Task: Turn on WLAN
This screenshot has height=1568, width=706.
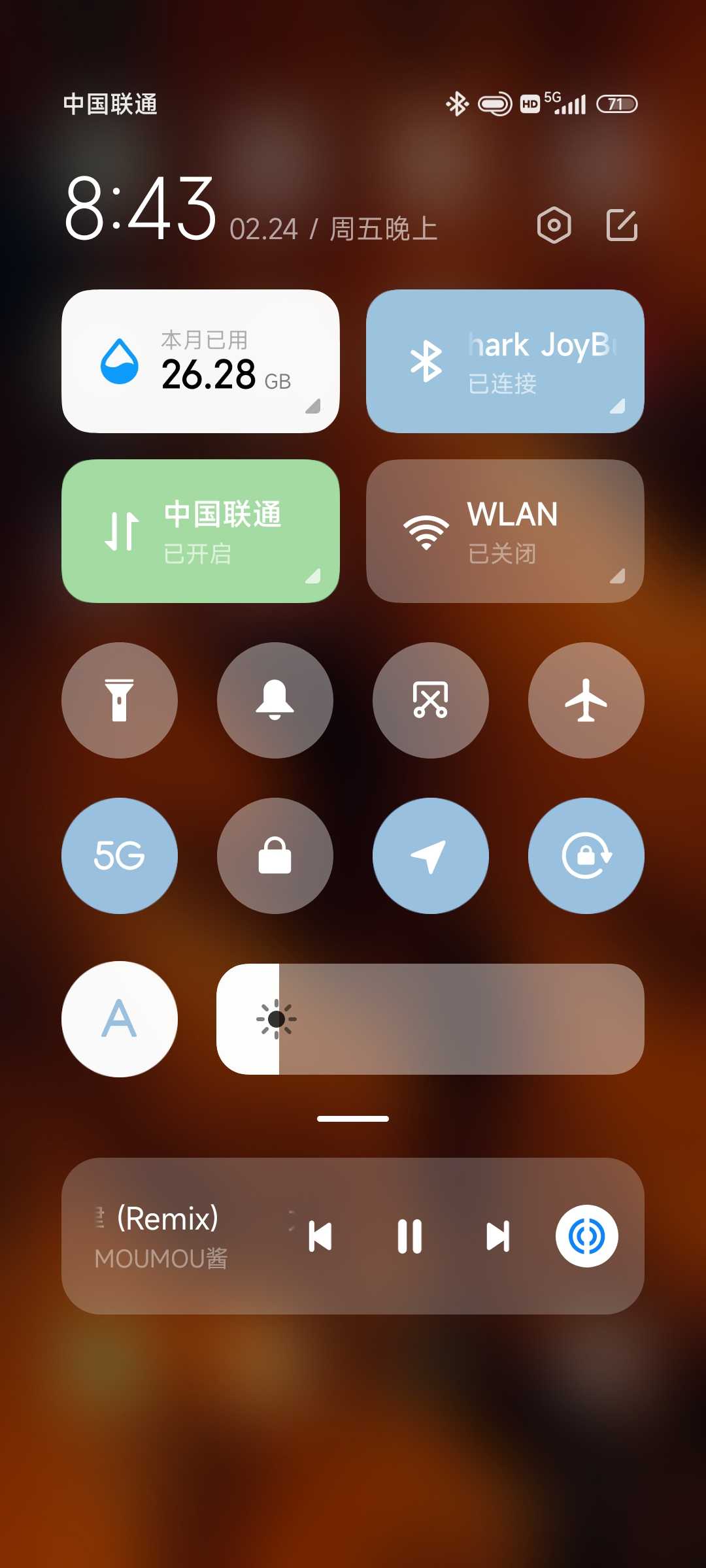Action: tap(505, 531)
